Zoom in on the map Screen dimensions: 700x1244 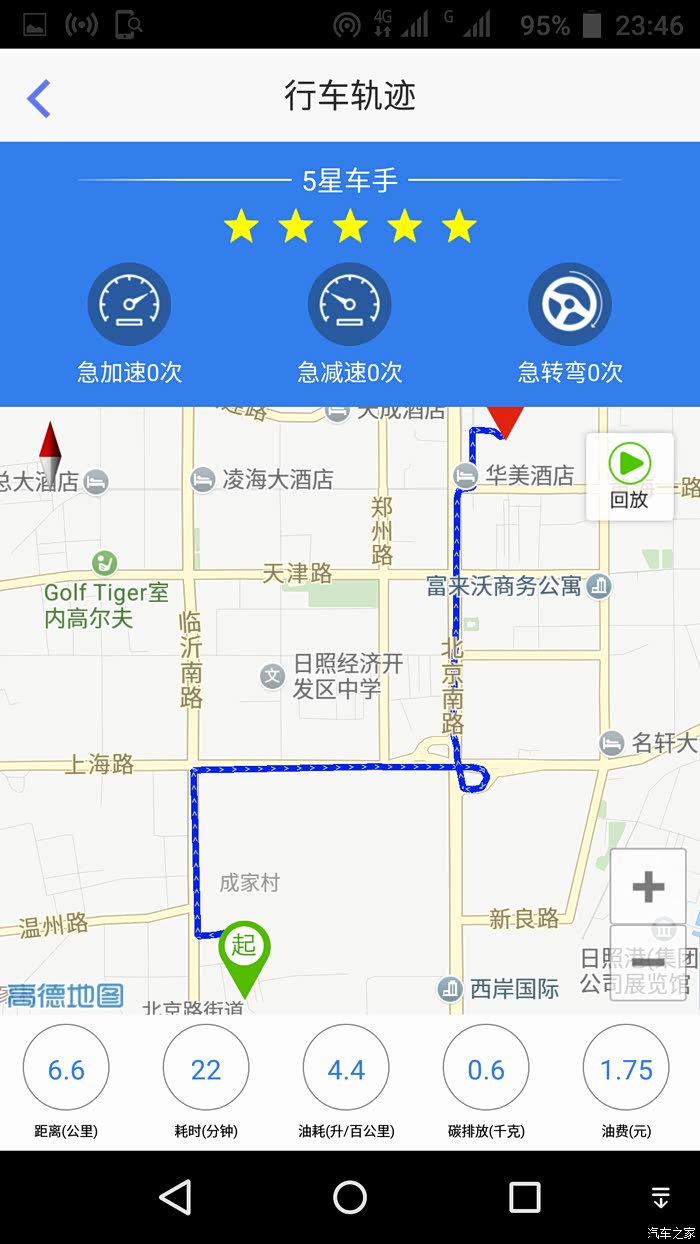(648, 886)
